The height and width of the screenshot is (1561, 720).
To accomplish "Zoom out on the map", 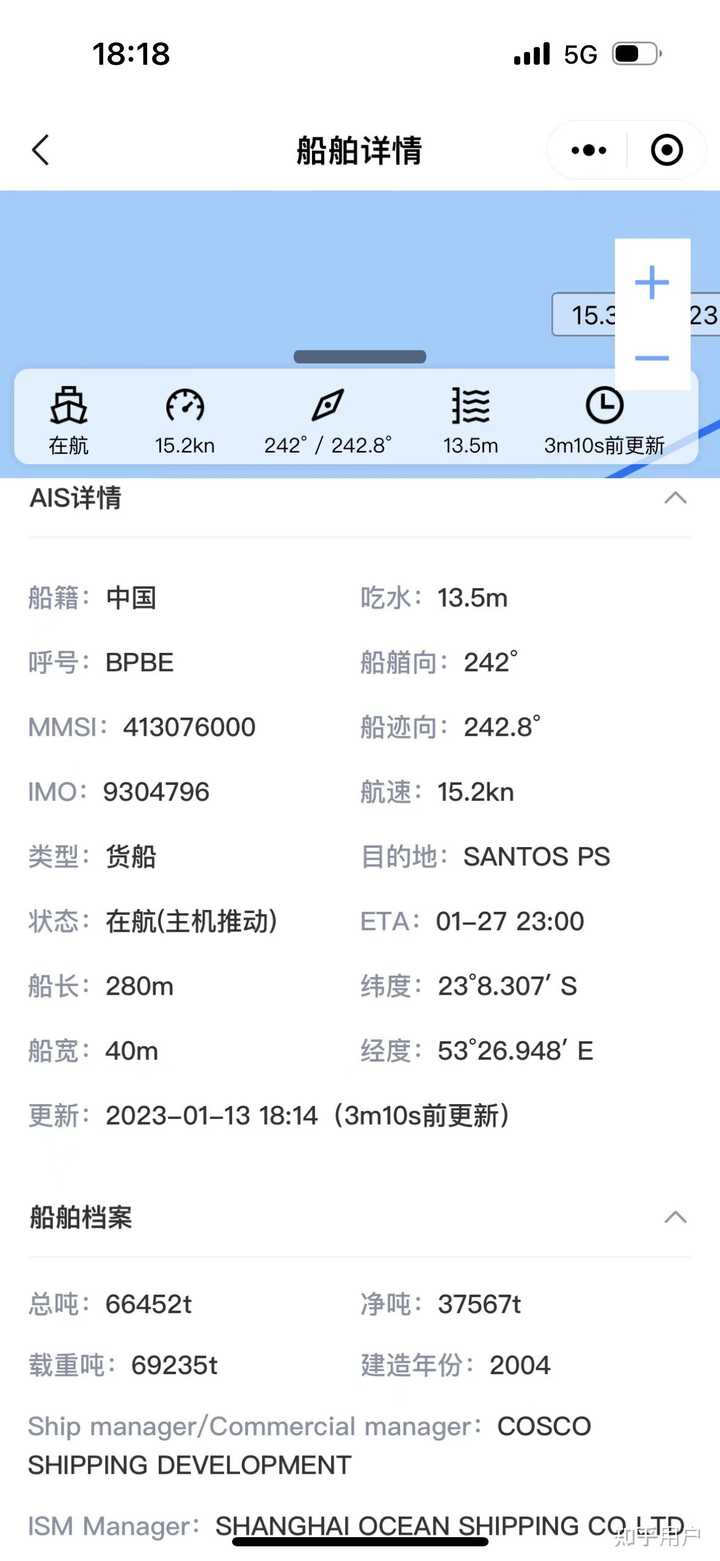I will point(652,358).
